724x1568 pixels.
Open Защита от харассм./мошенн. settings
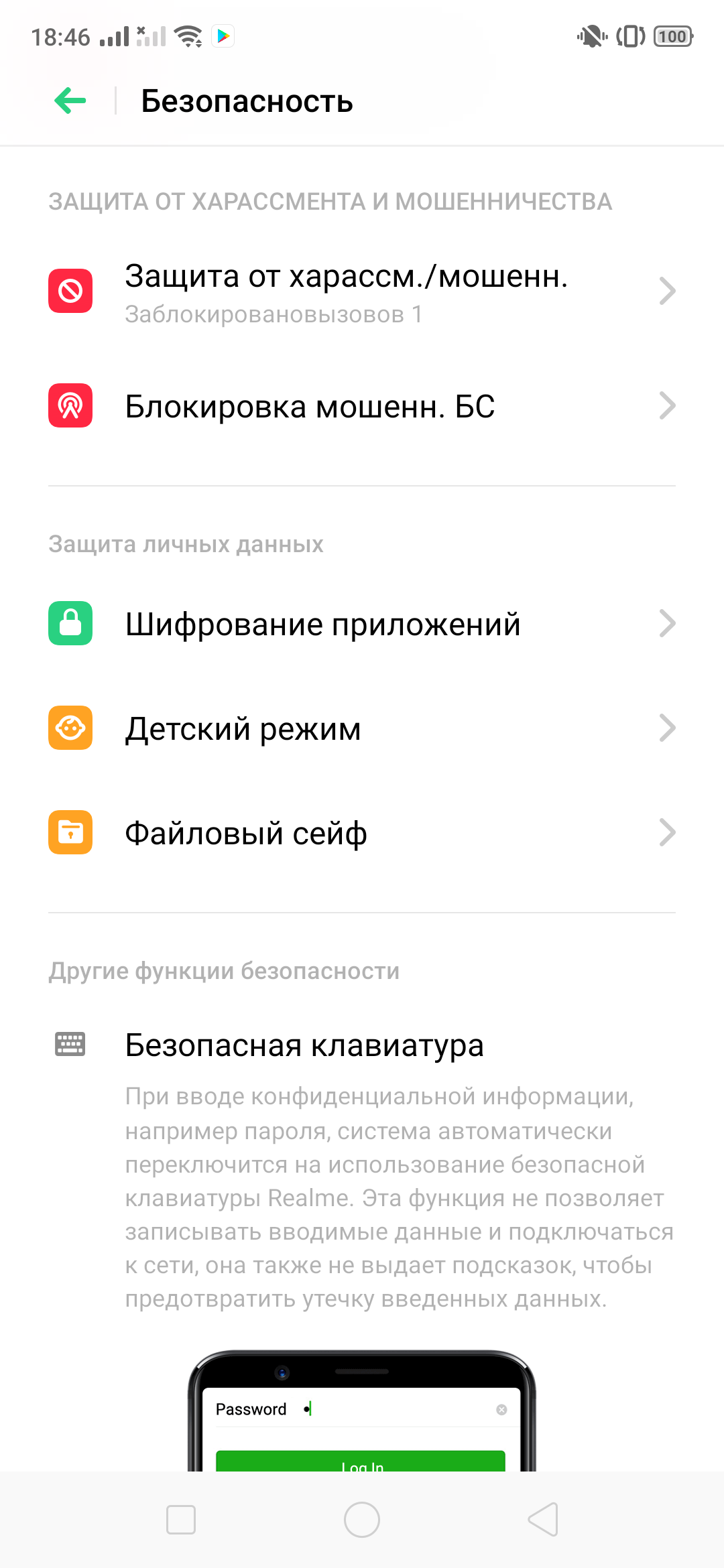(x=362, y=291)
